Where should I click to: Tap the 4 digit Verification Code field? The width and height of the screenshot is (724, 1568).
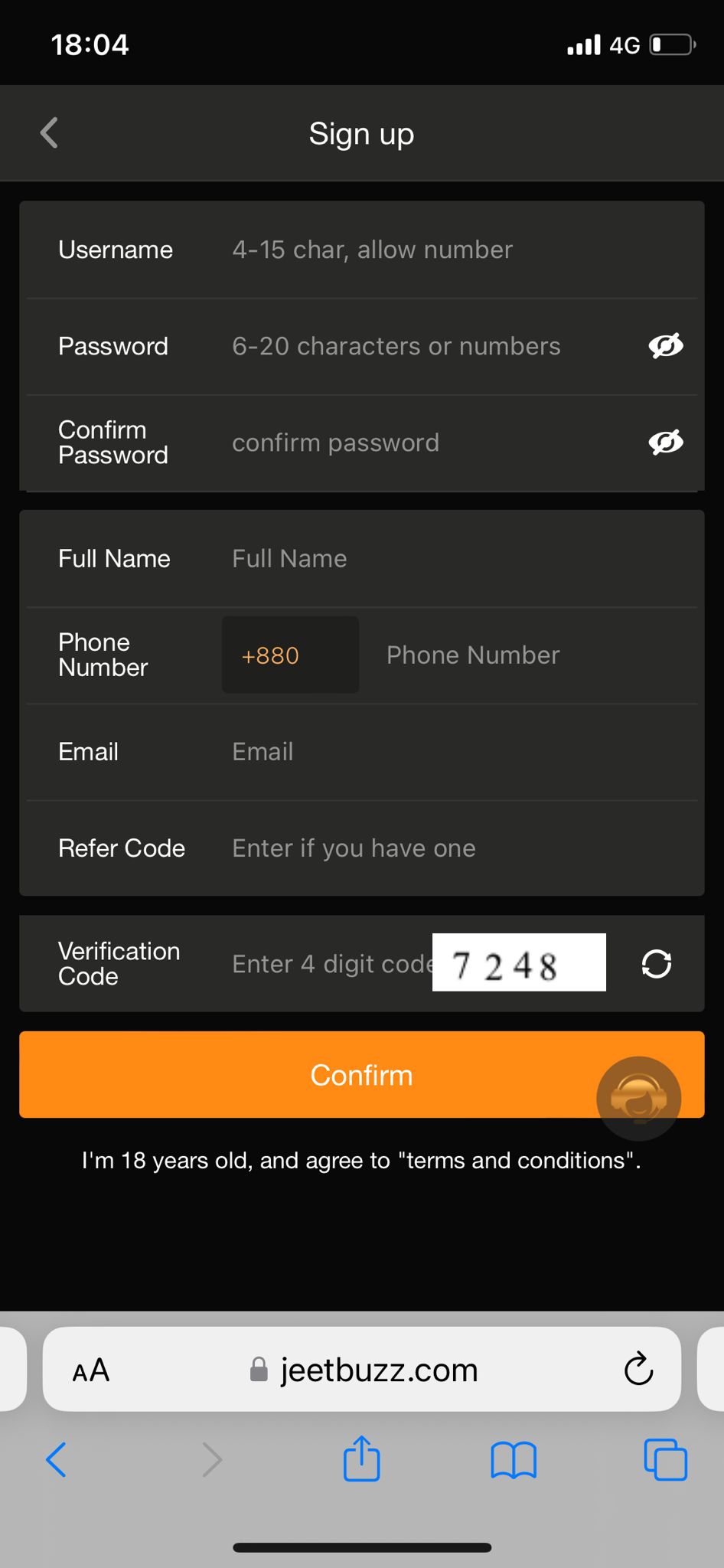[x=331, y=964]
